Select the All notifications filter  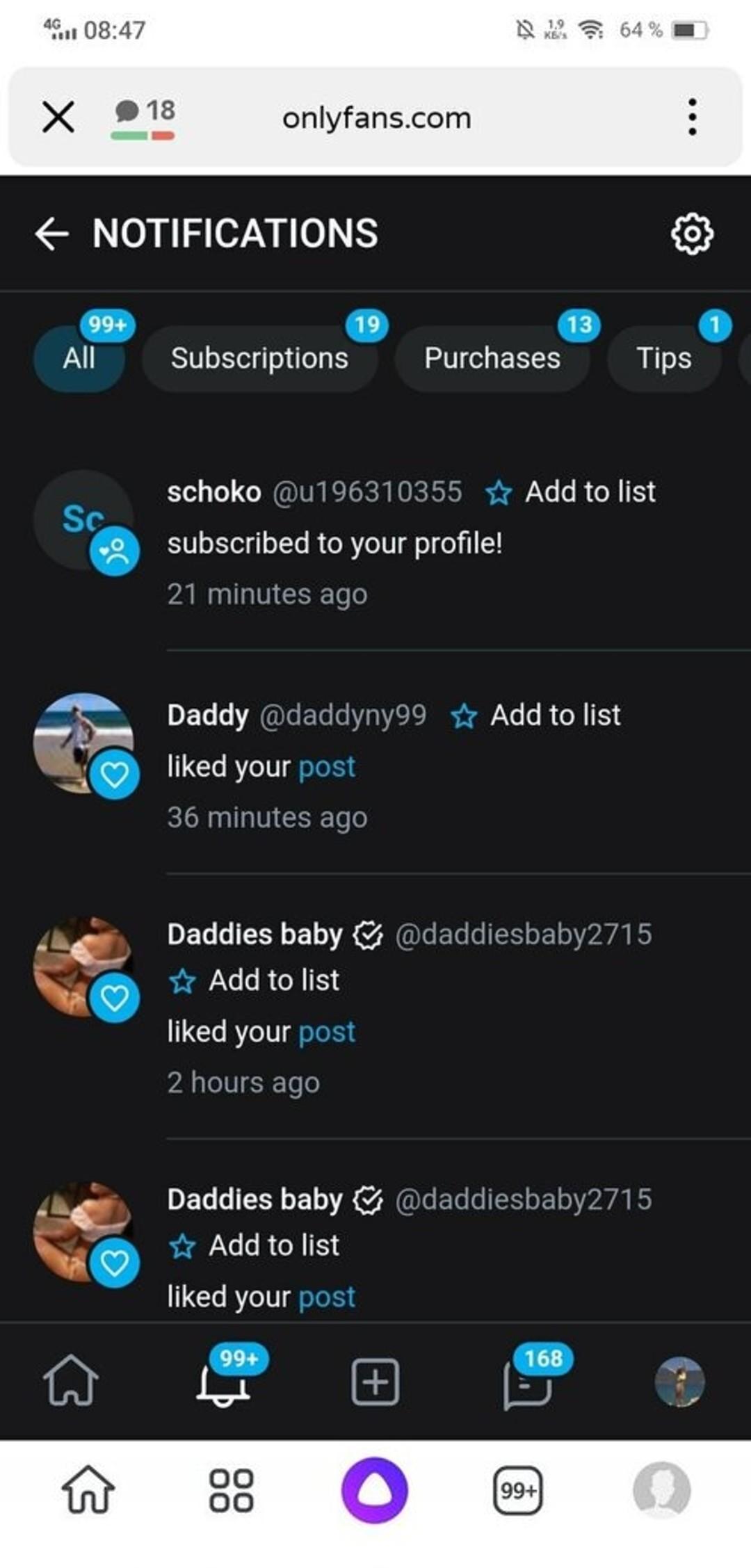click(x=79, y=358)
